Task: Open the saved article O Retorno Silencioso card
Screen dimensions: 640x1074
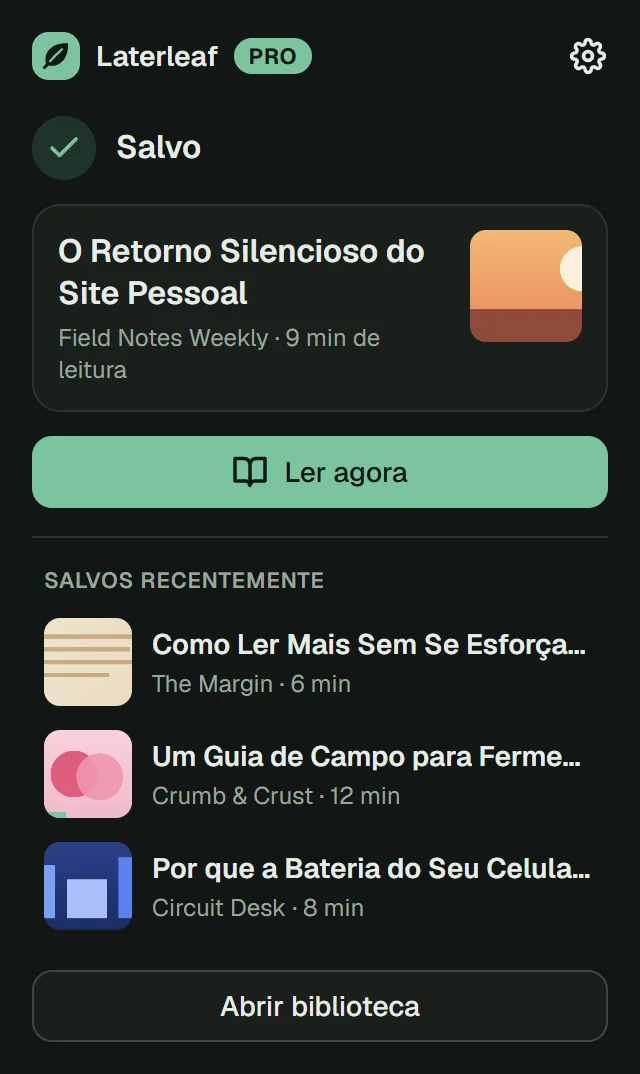Action: click(320, 308)
